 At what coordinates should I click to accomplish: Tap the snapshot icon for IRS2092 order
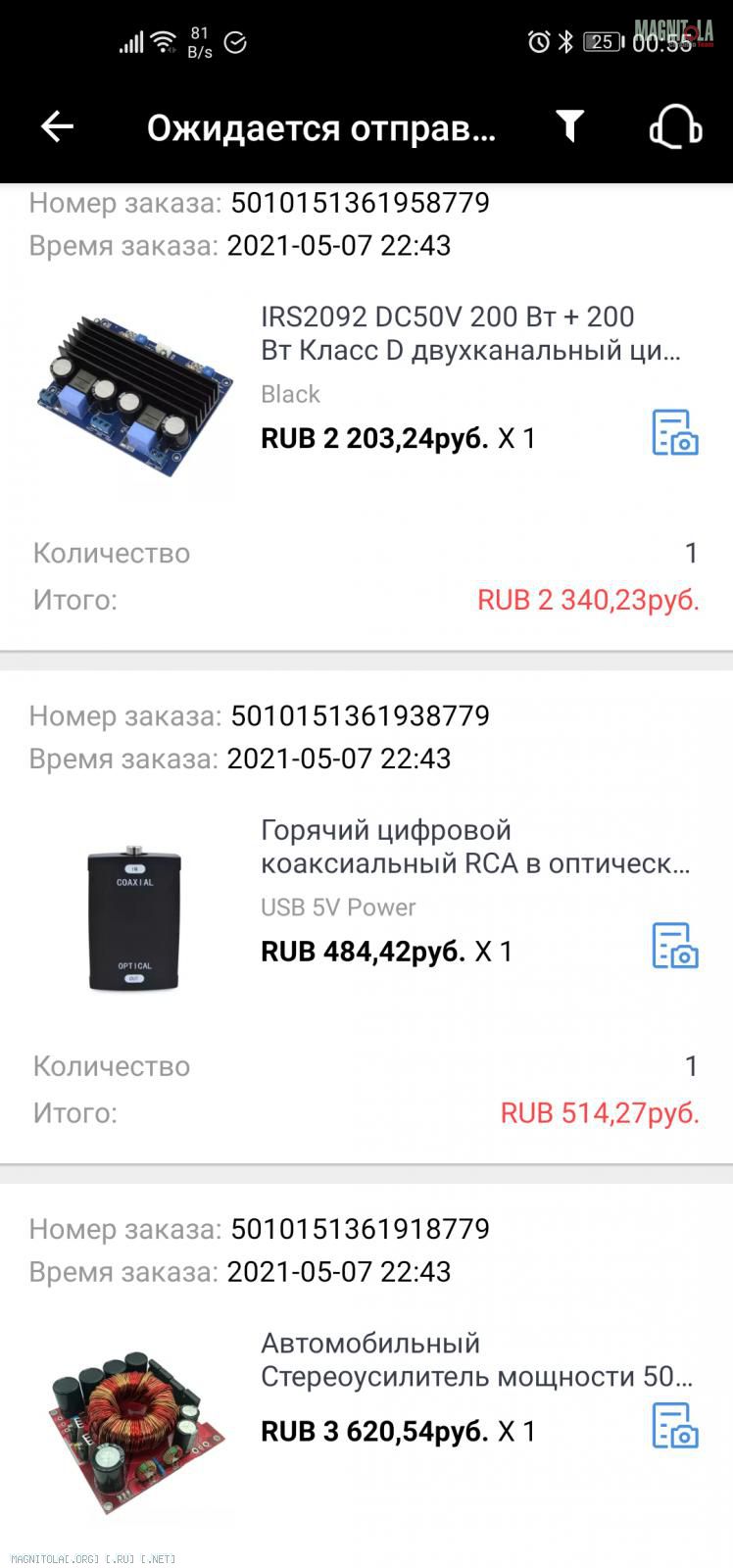tap(675, 432)
